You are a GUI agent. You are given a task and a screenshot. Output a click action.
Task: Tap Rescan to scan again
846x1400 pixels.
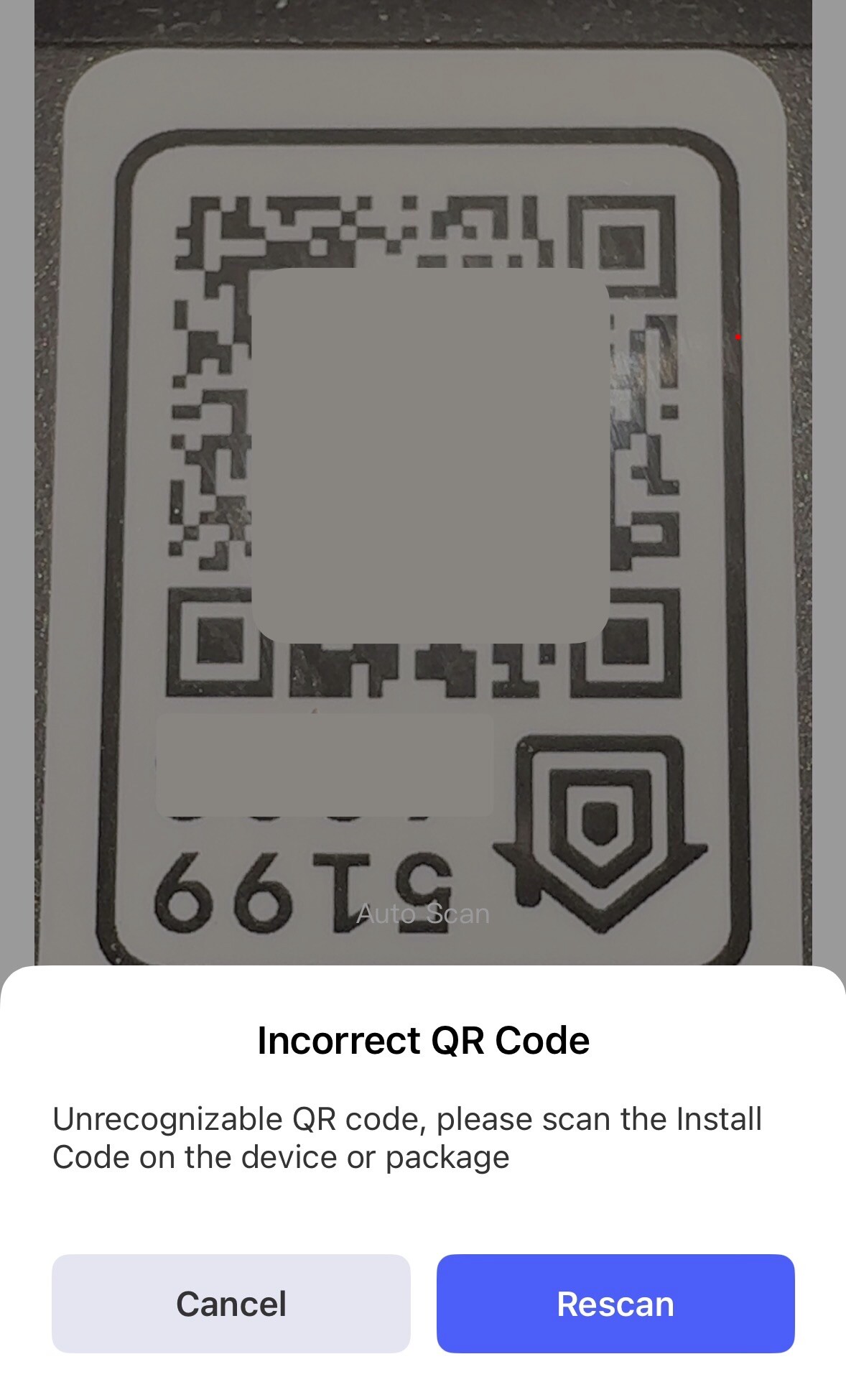615,1304
